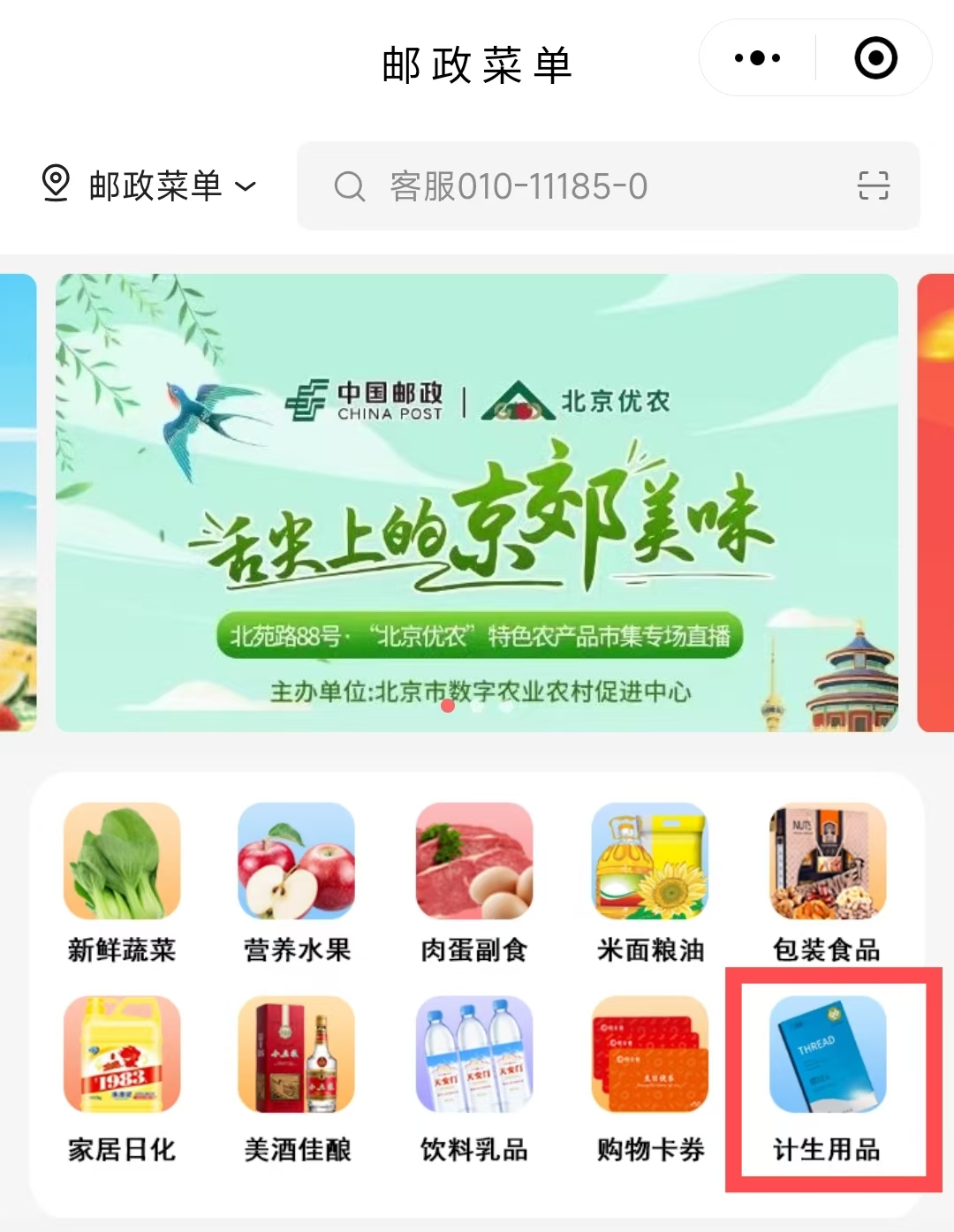Open the 肉蛋副食 meat category icon
Image resolution: width=954 pixels, height=1232 pixels.
coord(473,861)
